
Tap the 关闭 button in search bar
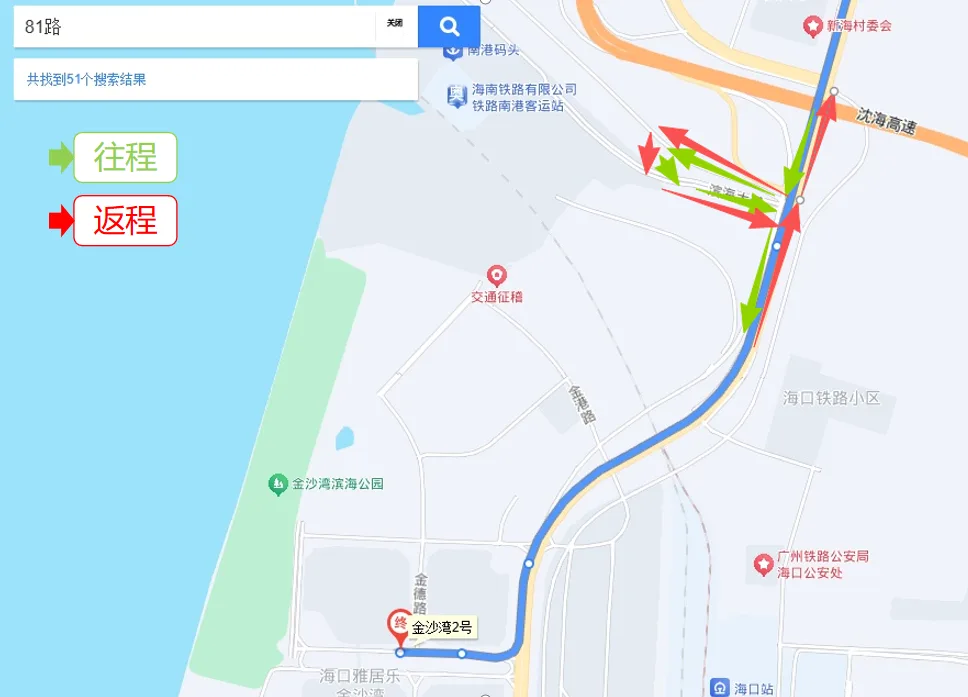click(x=395, y=24)
